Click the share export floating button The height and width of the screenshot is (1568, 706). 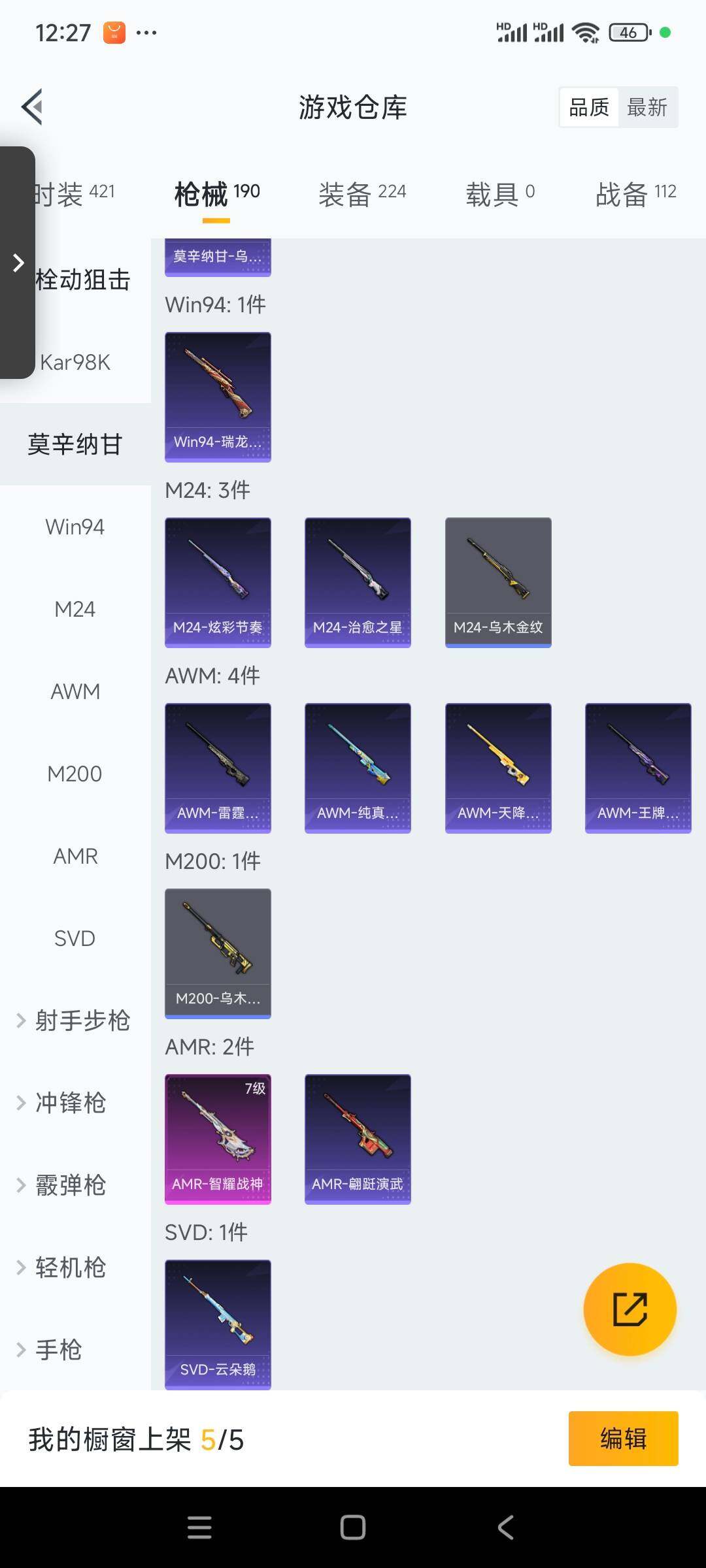(630, 1310)
